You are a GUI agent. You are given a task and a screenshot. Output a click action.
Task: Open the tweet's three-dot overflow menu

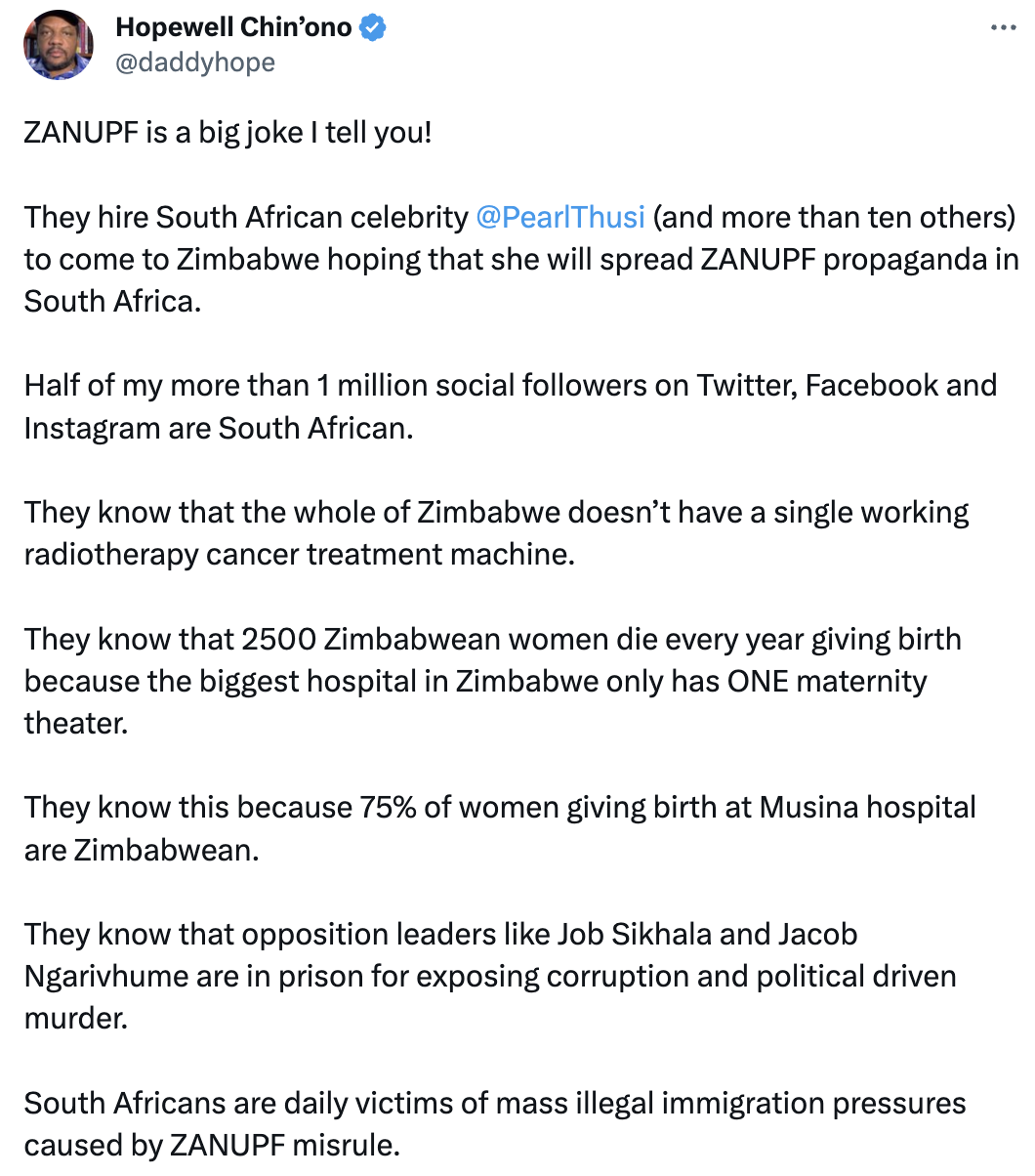pyautogui.click(x=1003, y=27)
